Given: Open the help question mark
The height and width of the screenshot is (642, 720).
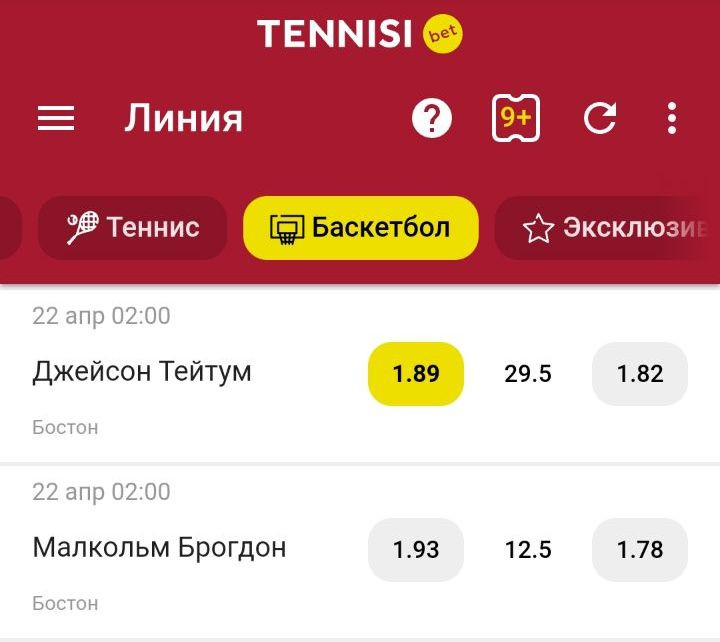Looking at the screenshot, I should (x=432, y=119).
